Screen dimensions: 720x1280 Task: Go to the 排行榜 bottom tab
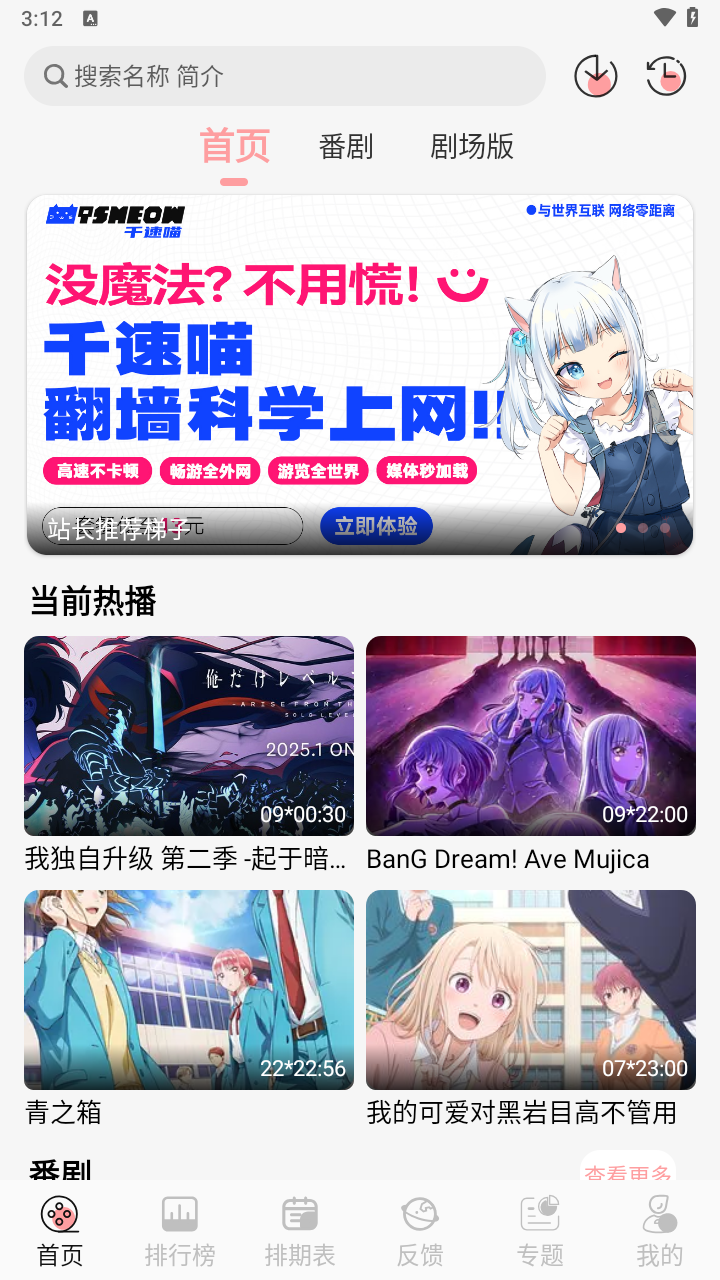(x=180, y=1231)
